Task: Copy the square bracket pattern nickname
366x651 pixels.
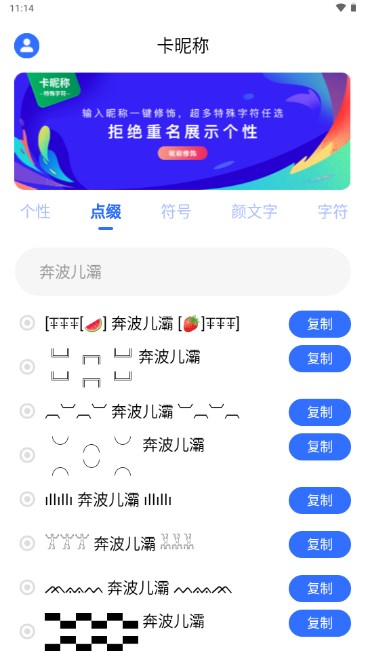Action: pos(320,358)
